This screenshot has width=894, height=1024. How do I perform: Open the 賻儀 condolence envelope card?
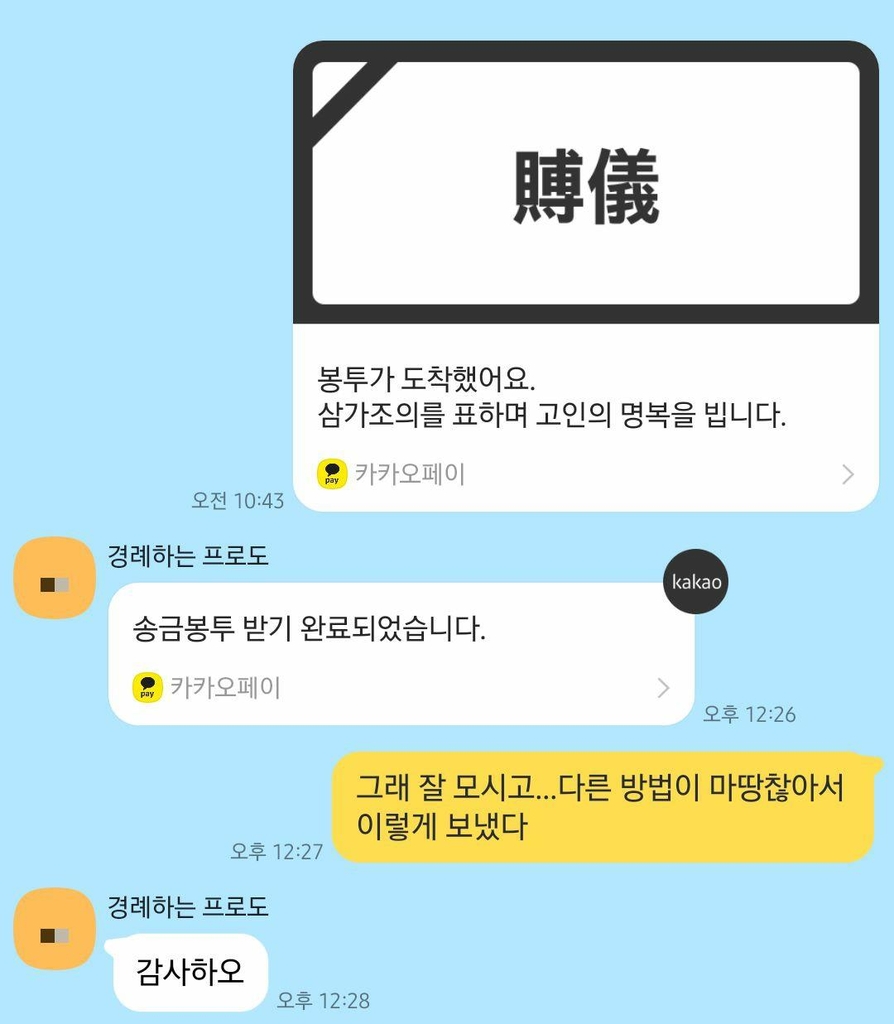point(585,275)
